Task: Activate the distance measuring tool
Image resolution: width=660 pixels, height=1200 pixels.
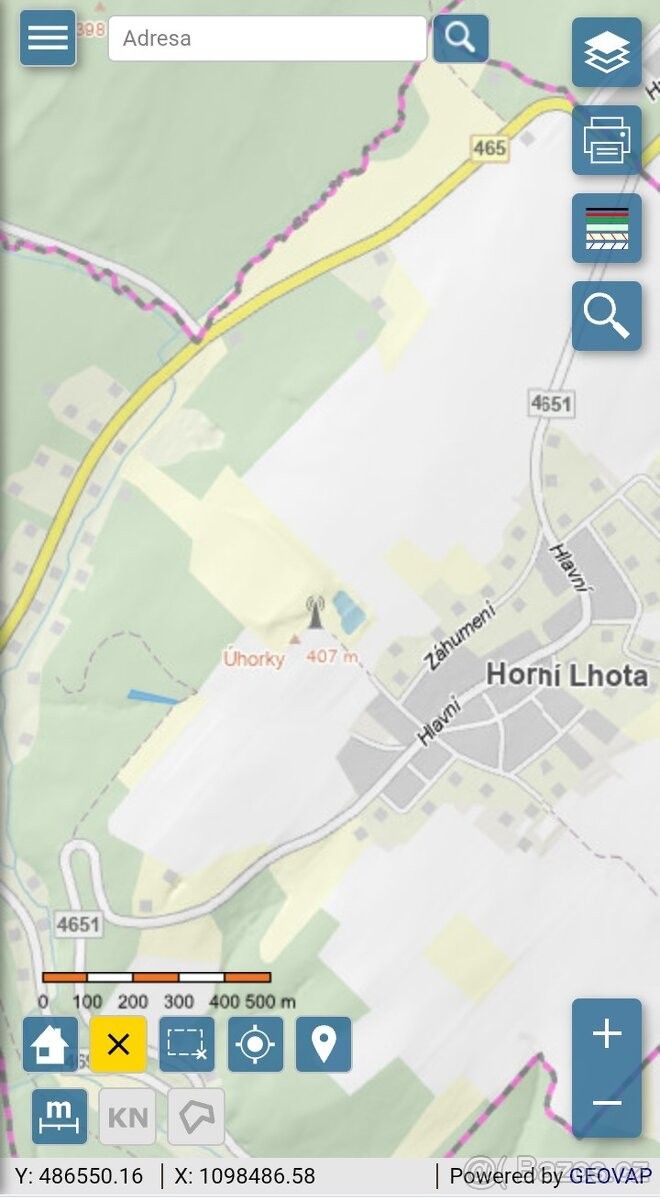Action: pyautogui.click(x=59, y=1117)
